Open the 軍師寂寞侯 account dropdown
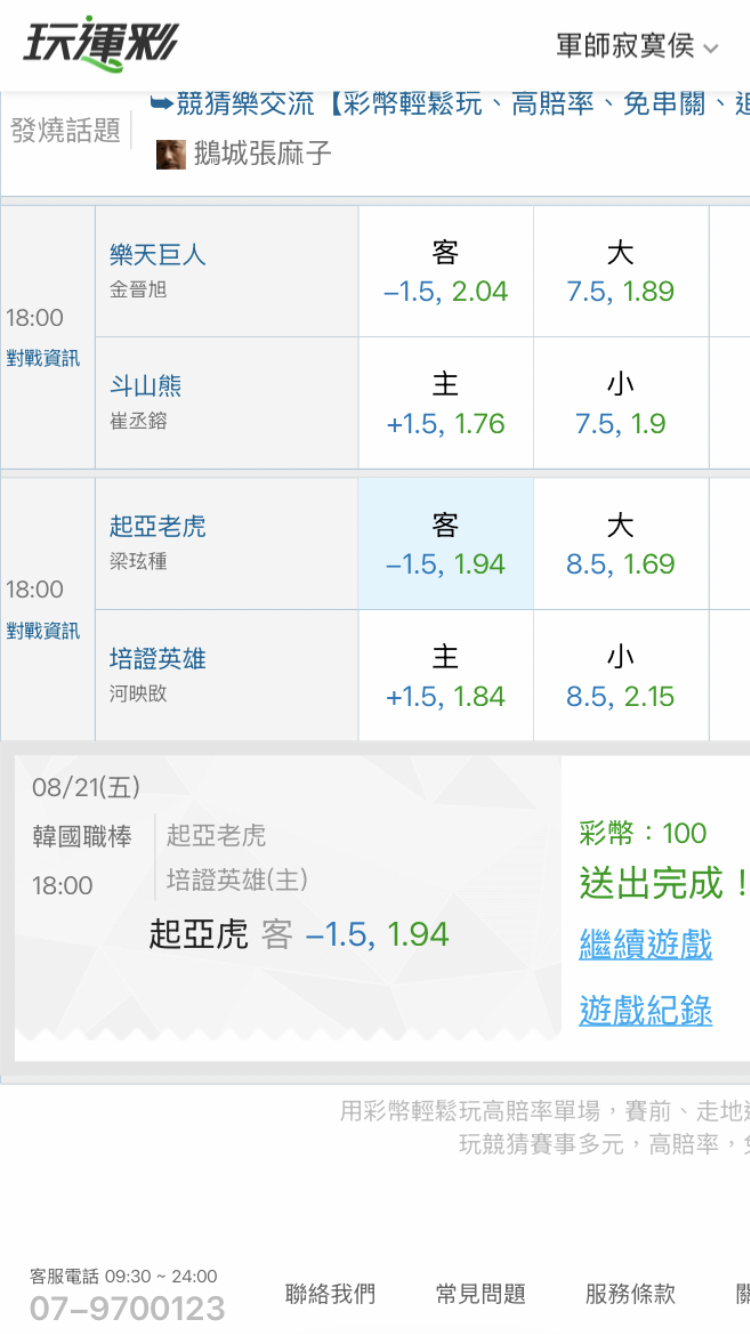Image resolution: width=750 pixels, height=1334 pixels. (x=637, y=46)
